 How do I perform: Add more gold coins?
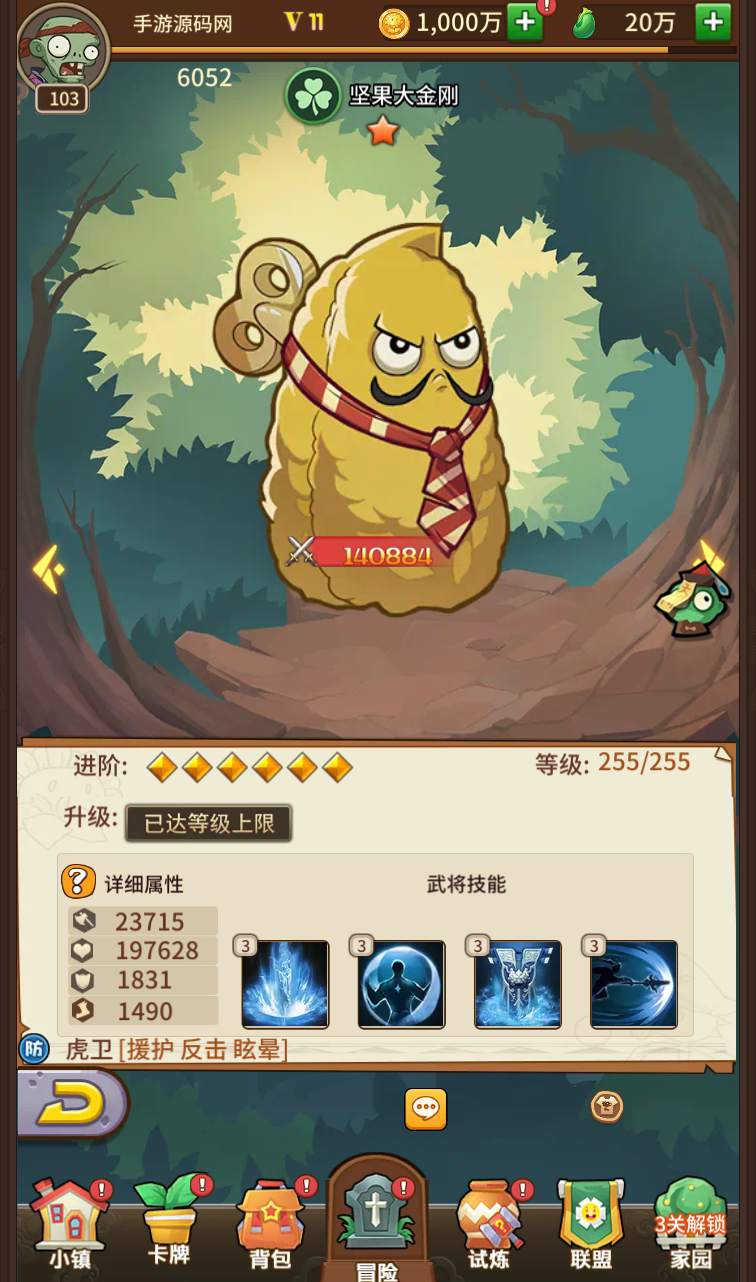[x=524, y=22]
